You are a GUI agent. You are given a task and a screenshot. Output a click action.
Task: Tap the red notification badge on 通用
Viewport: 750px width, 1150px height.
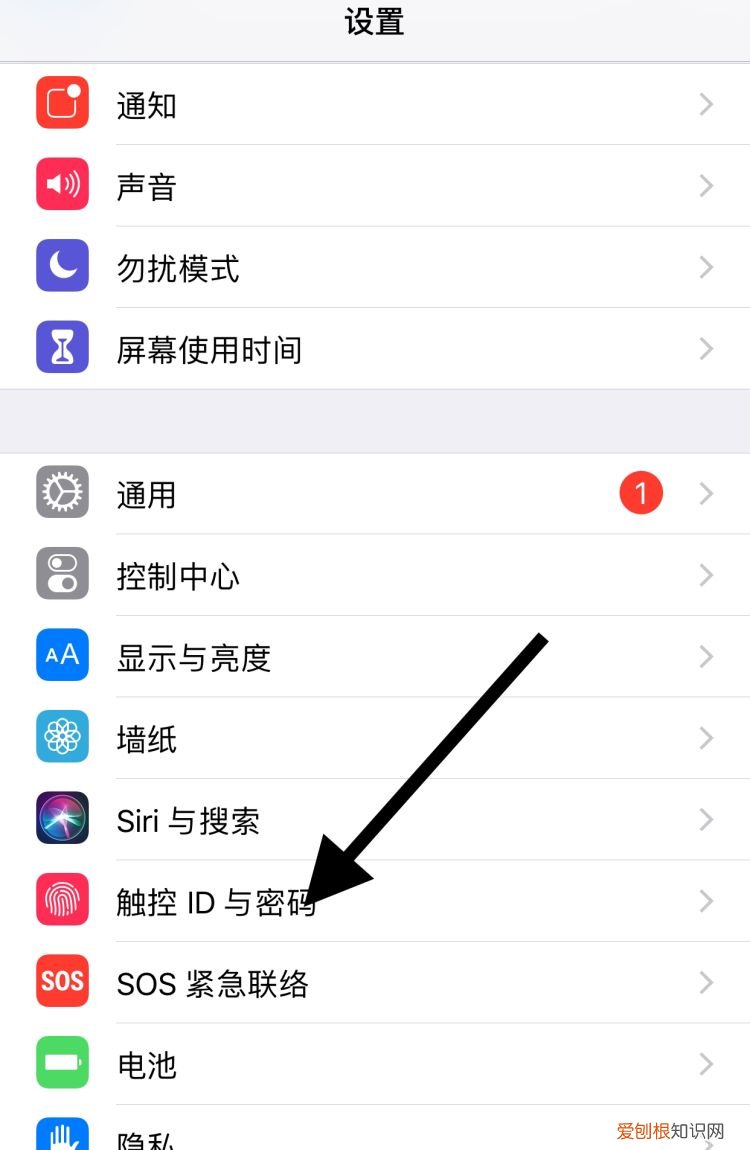[640, 492]
